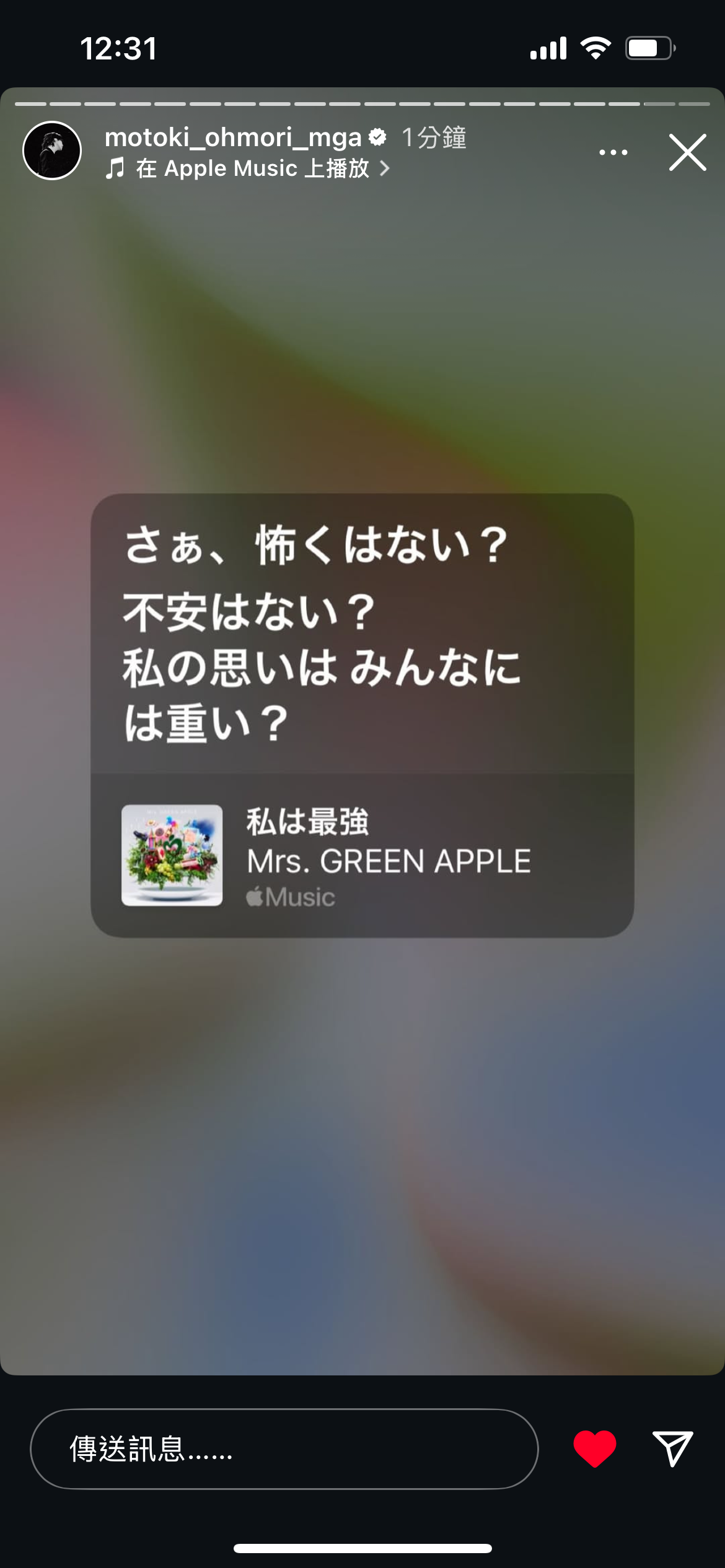This screenshot has width=725, height=1568.
Task: Open the Apple Music playback link
Action: [248, 168]
